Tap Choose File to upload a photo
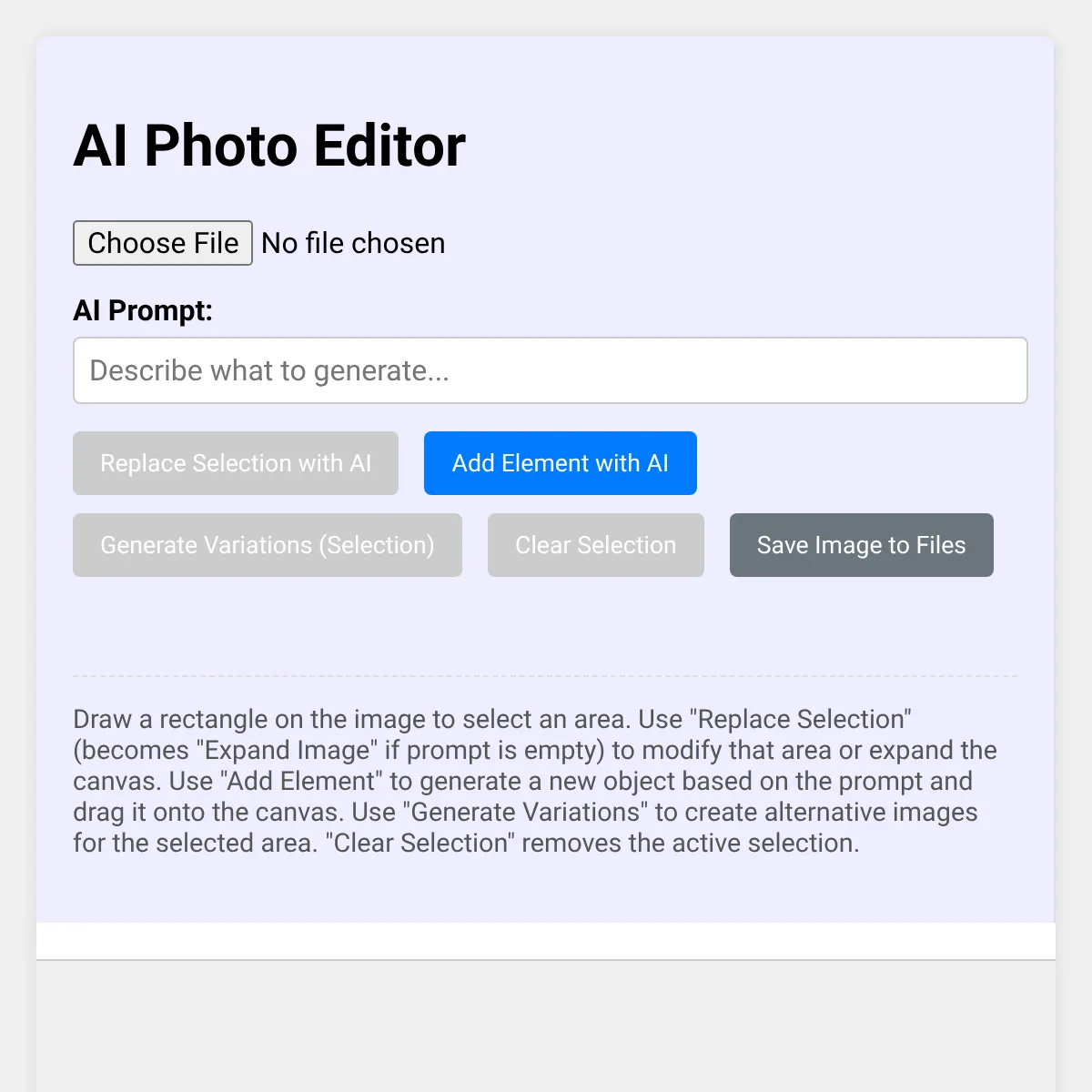 (x=163, y=243)
